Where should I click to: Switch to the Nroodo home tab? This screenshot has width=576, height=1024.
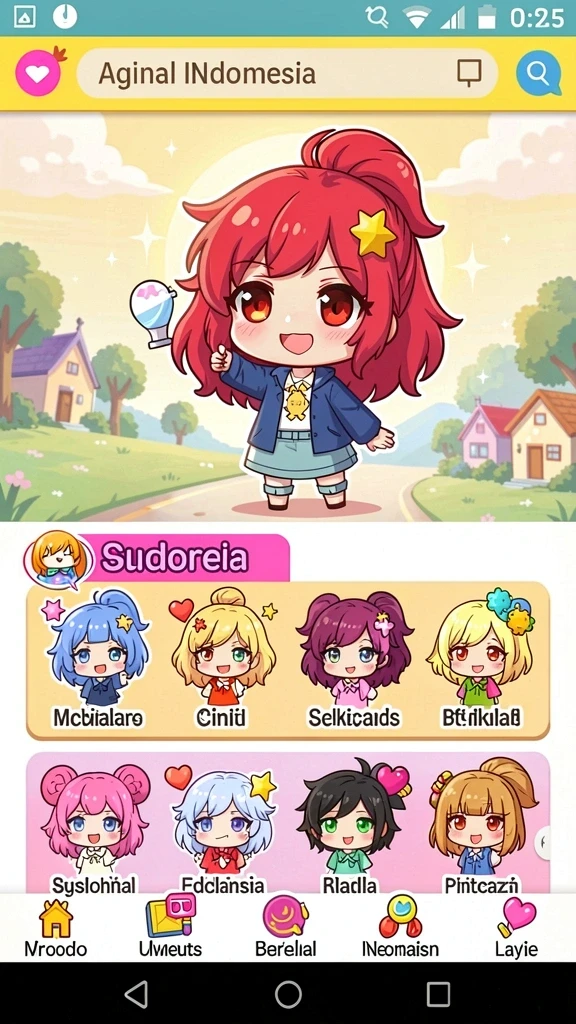click(56, 928)
